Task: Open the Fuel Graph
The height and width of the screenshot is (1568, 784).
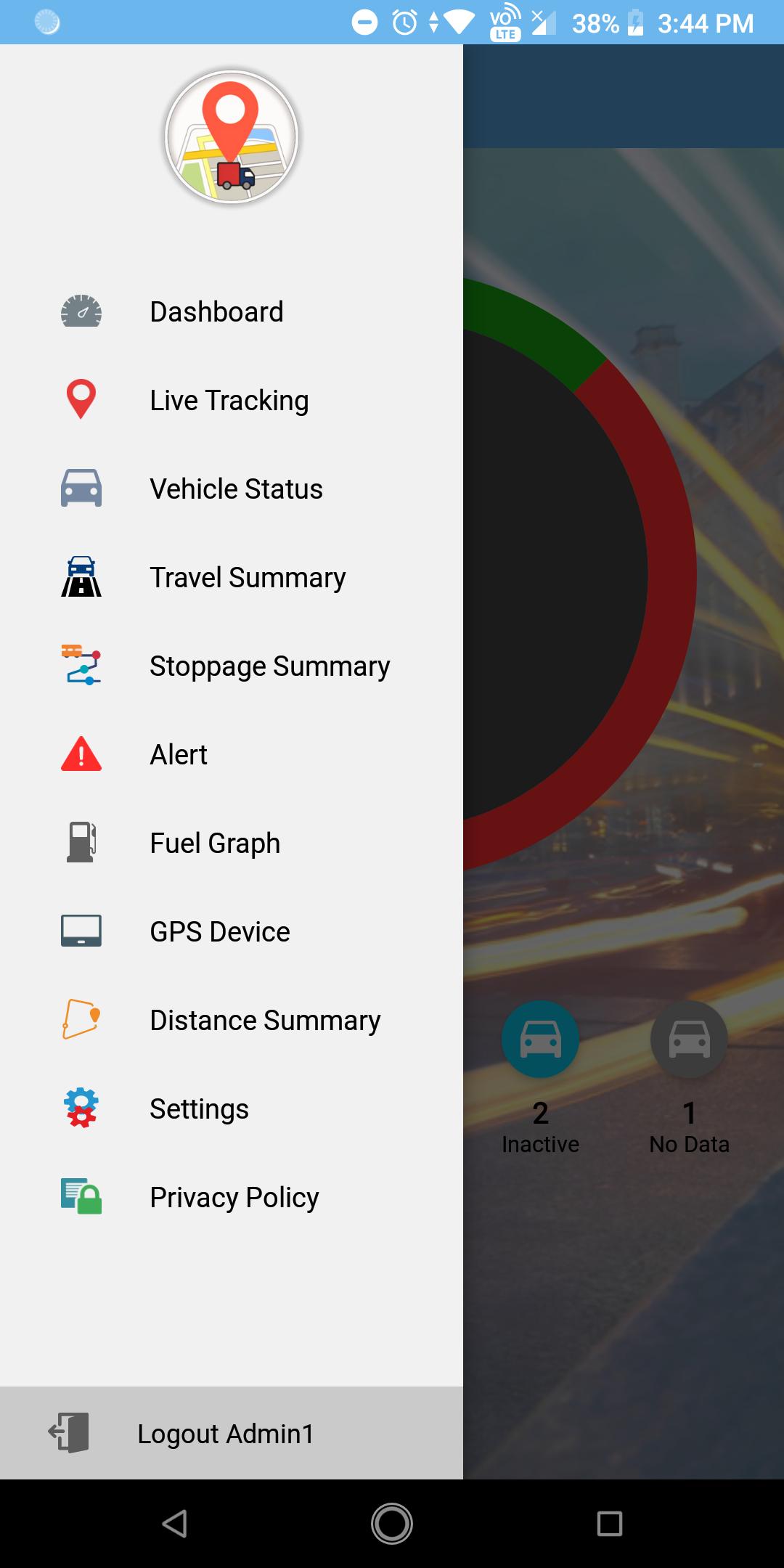Action: click(x=215, y=844)
